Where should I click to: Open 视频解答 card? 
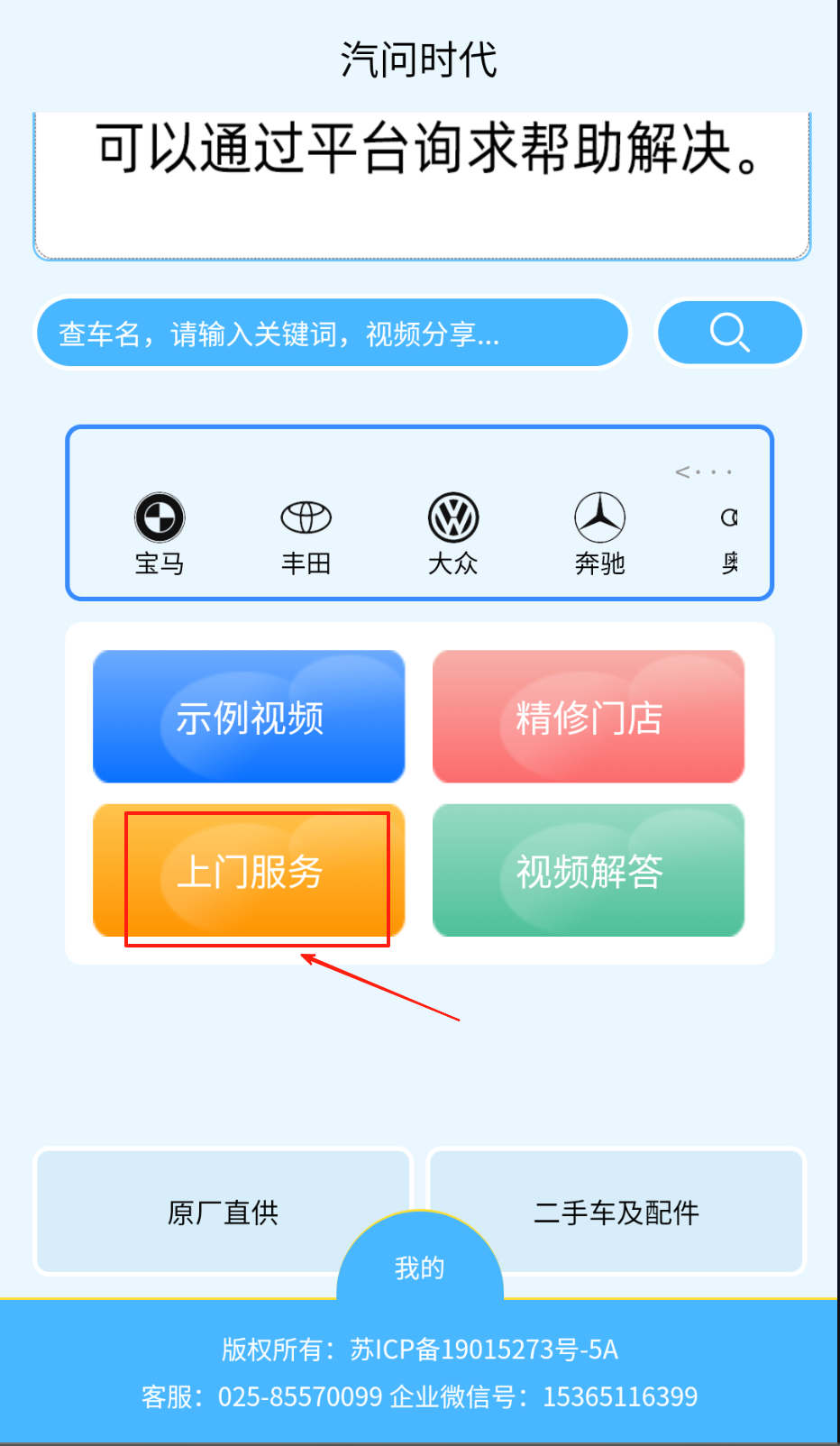589,871
